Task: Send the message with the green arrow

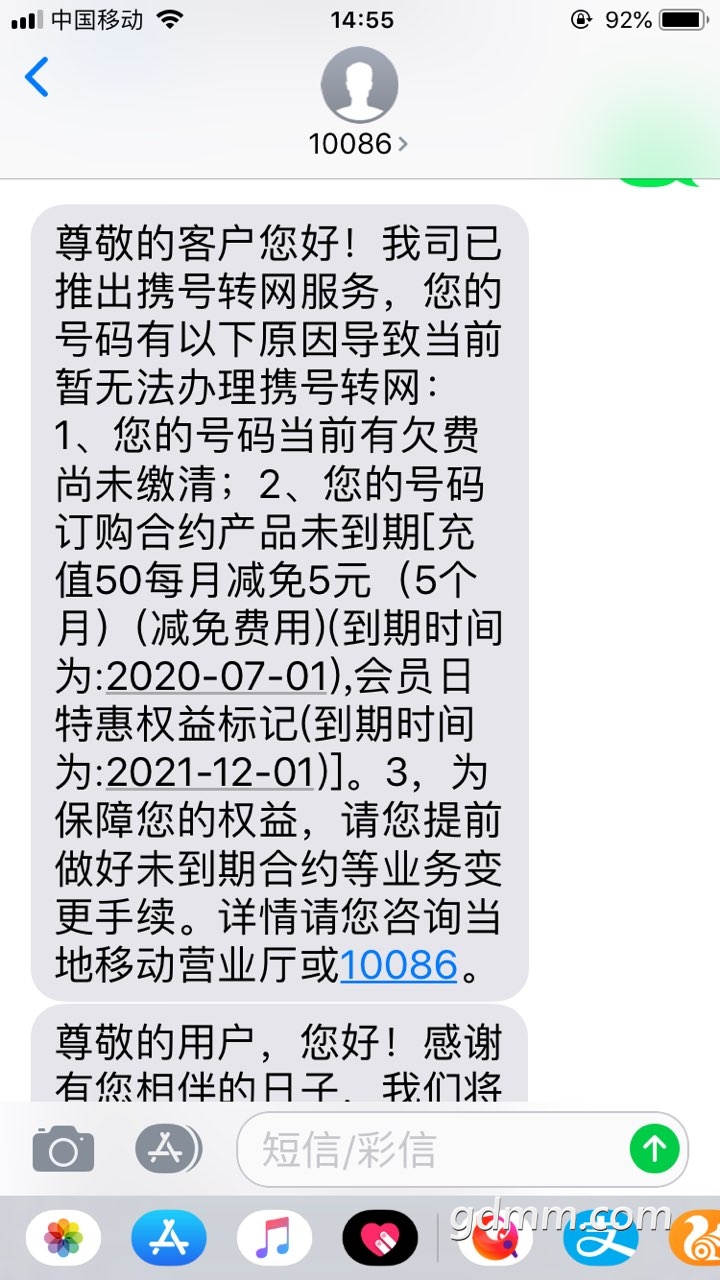Action: click(x=654, y=1150)
